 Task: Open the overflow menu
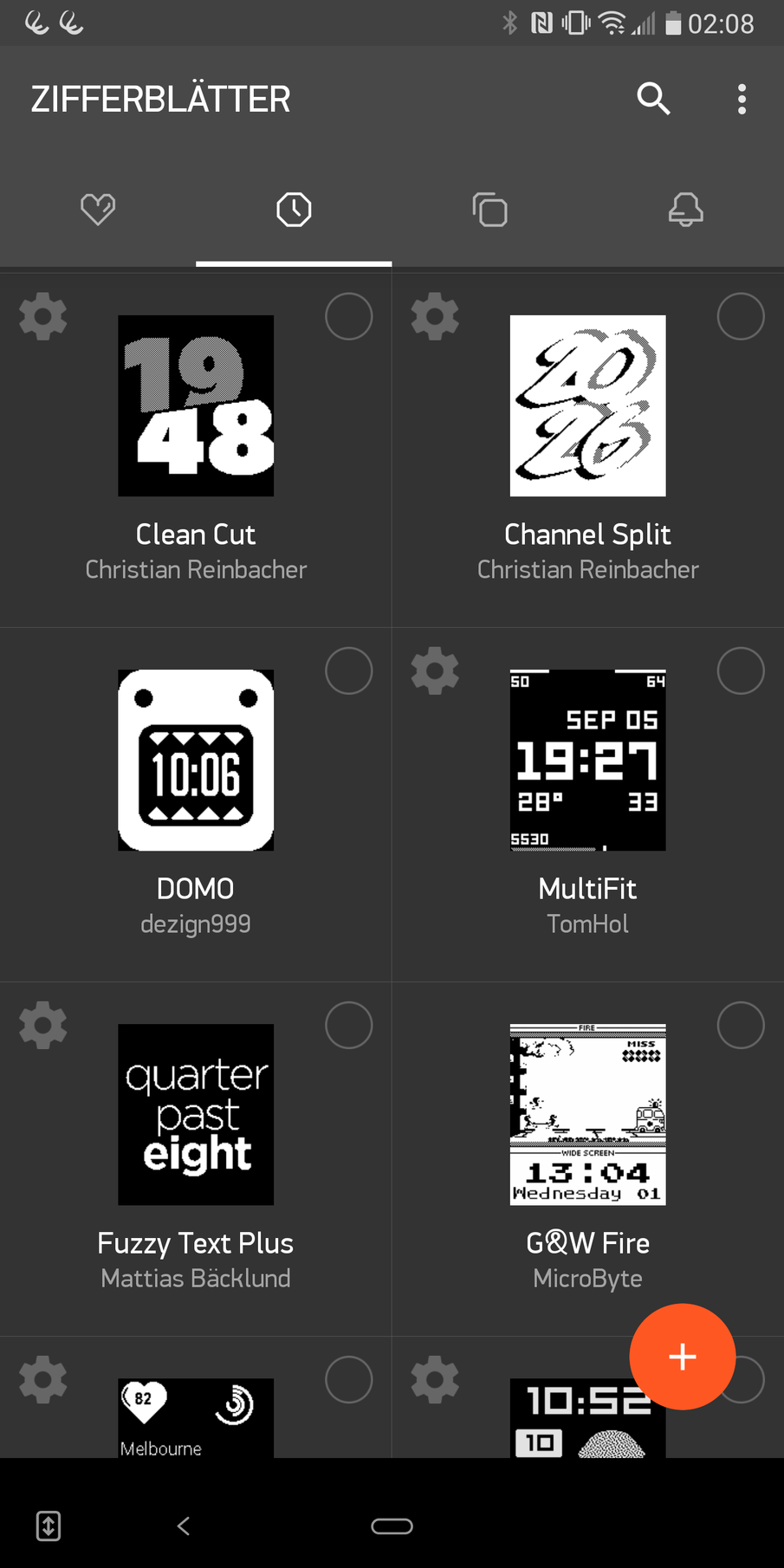[x=742, y=99]
